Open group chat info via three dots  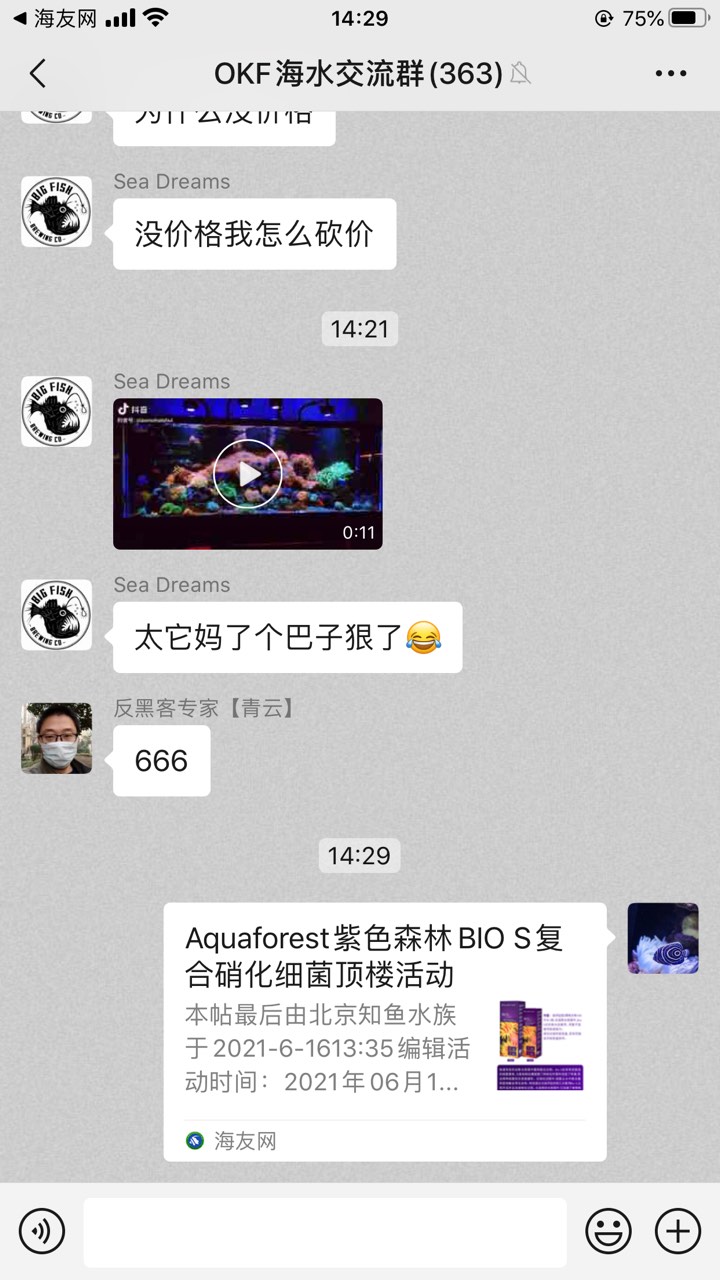(670, 73)
